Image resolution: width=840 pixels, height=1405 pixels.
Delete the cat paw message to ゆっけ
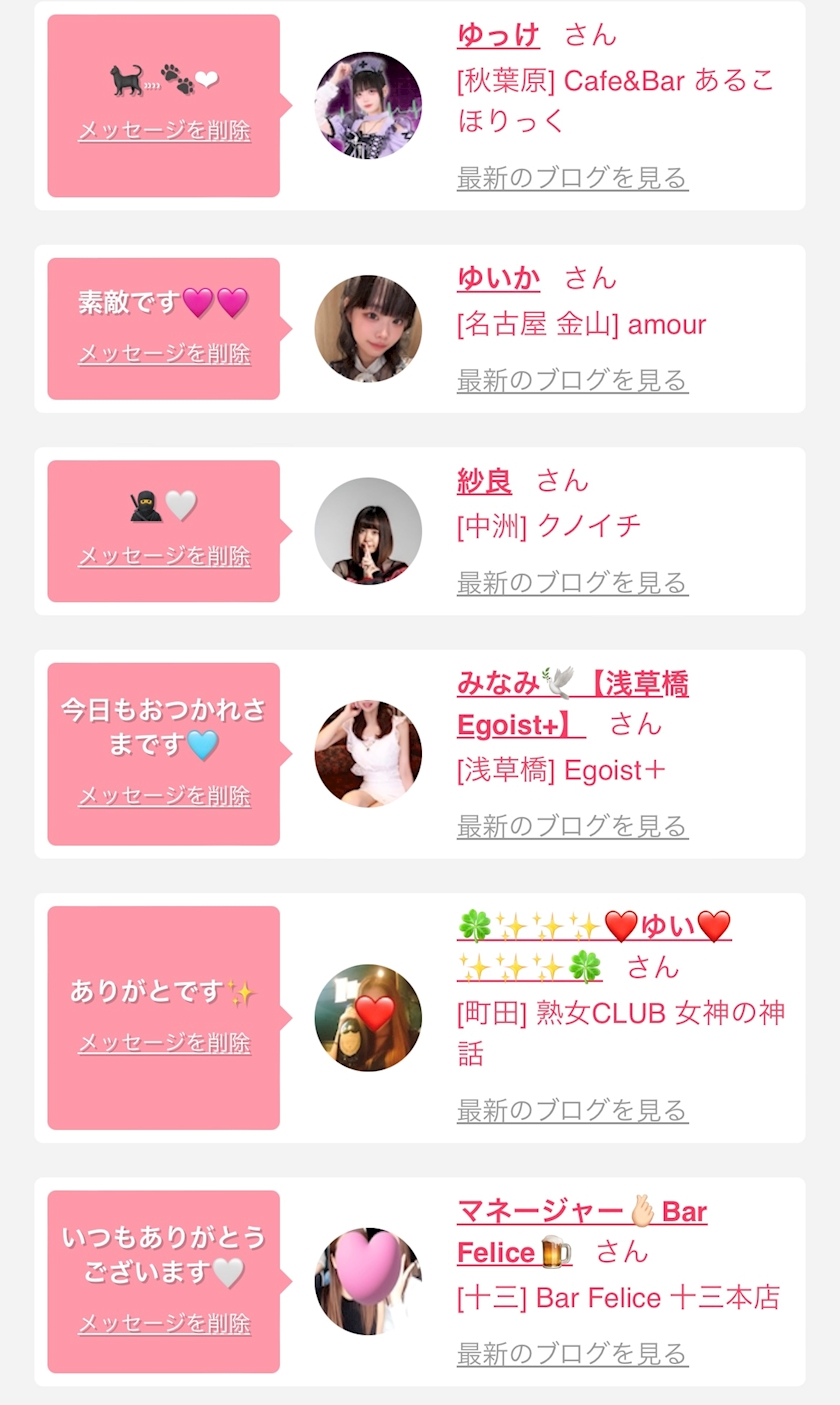(164, 131)
